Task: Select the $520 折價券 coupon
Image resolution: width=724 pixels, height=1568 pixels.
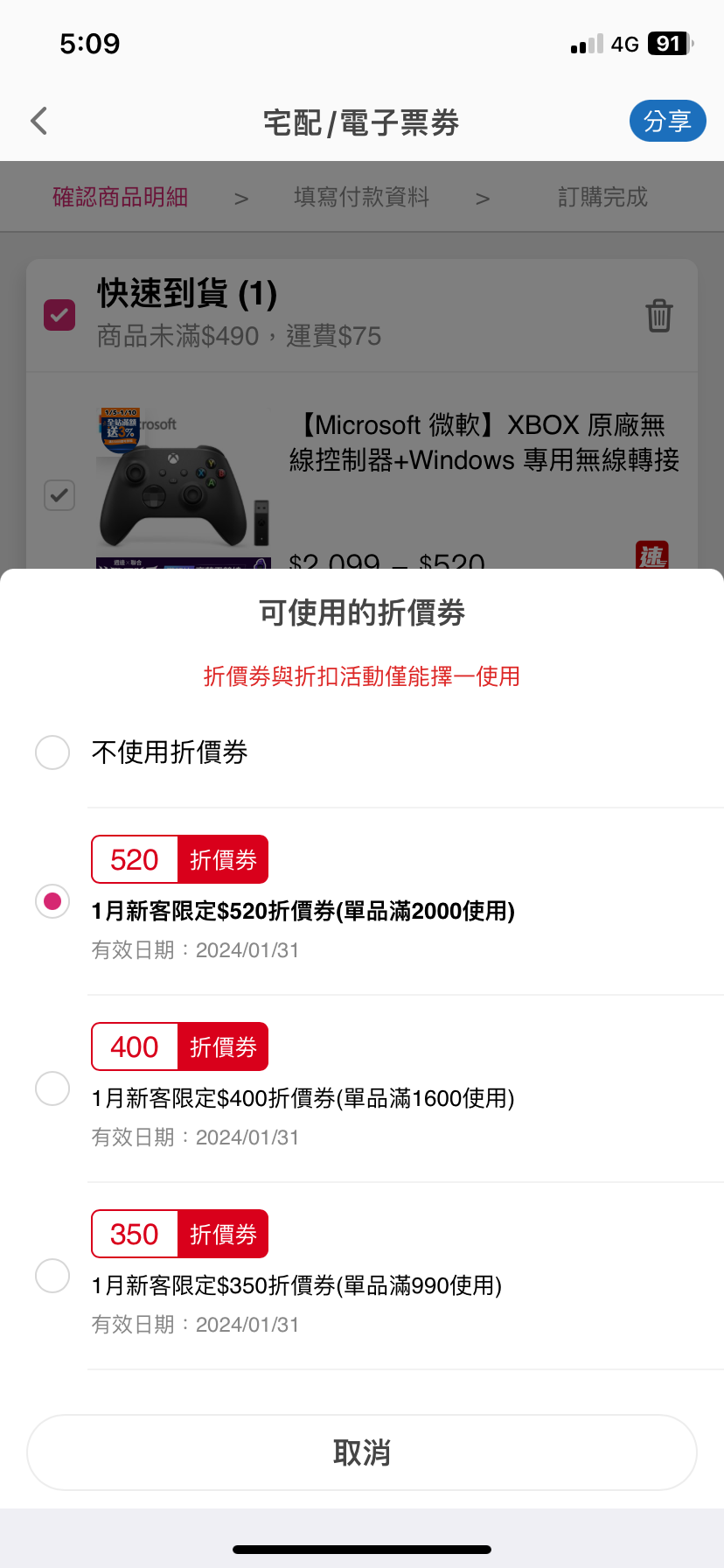Action: tap(52, 901)
